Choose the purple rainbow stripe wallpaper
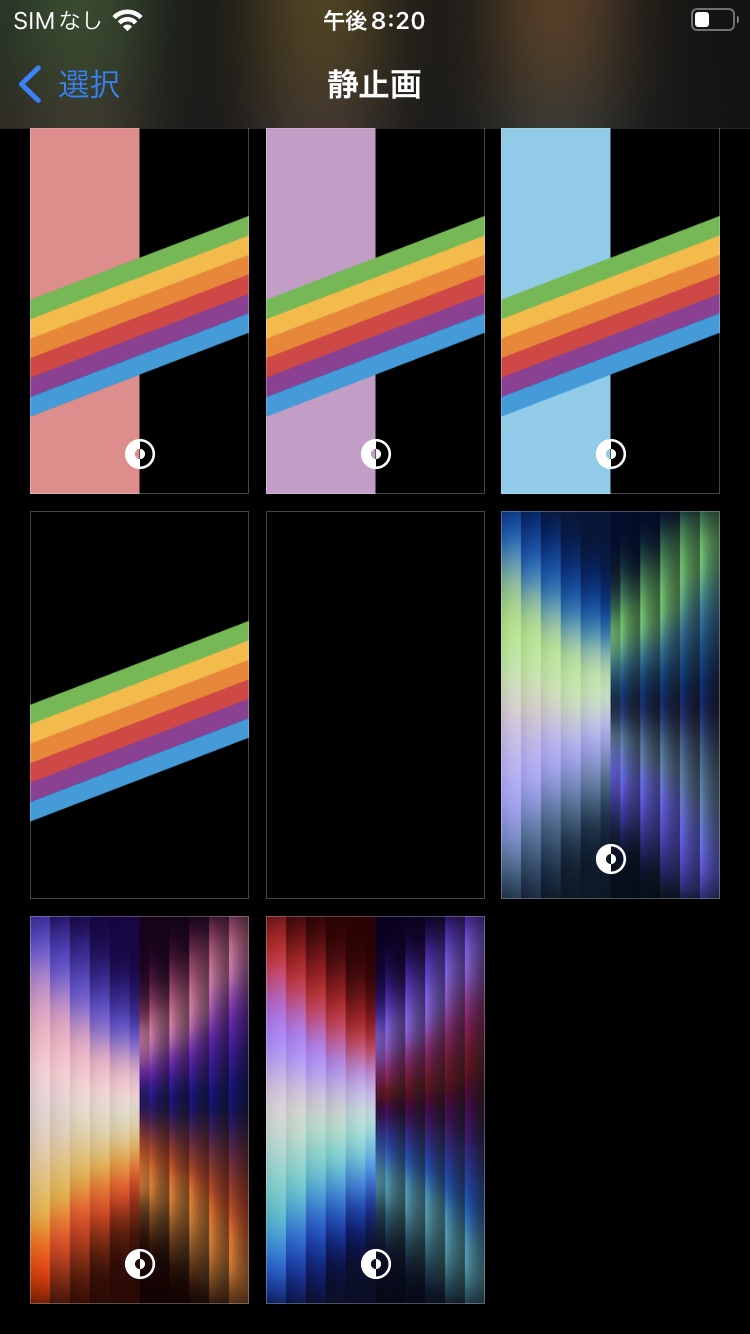The image size is (750, 1334). 375,311
